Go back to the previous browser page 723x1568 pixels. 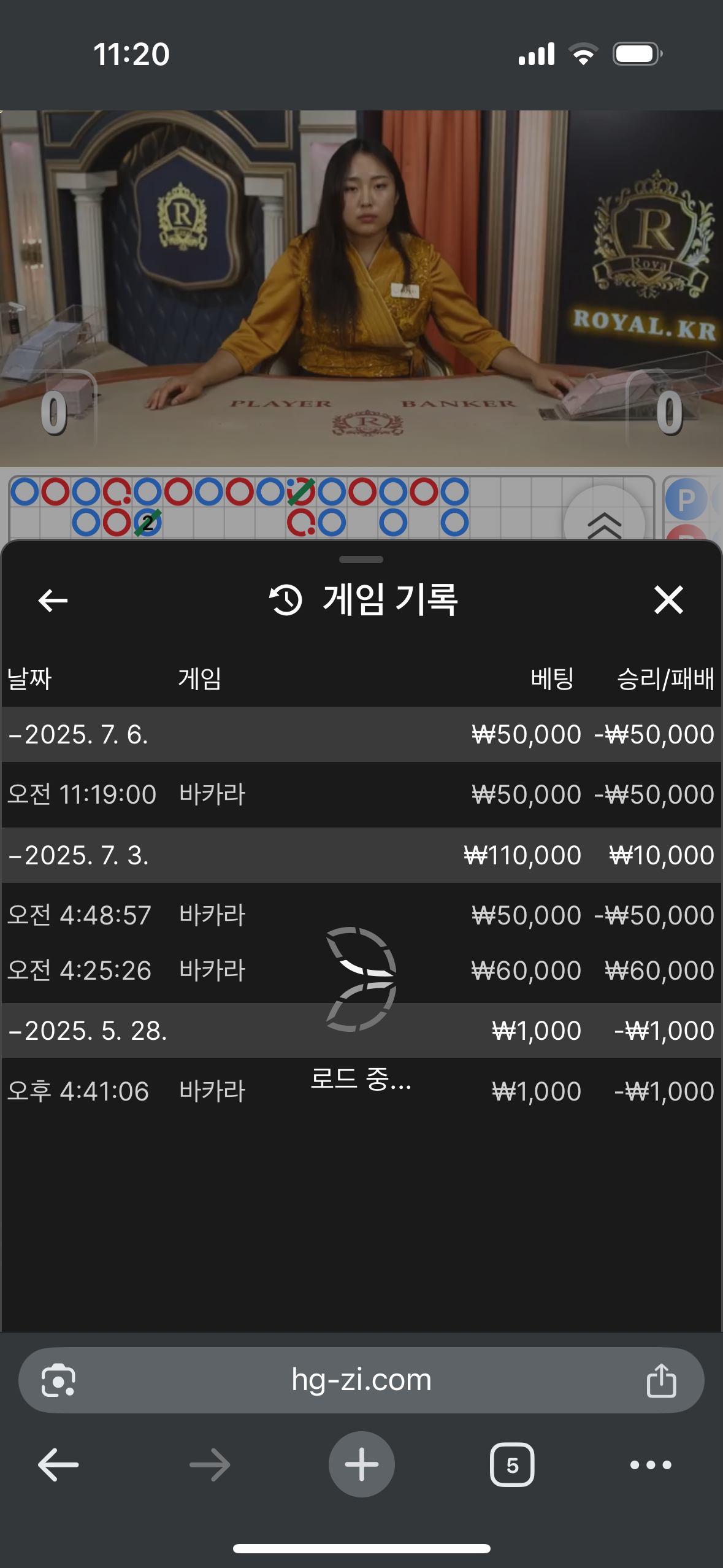[58, 1465]
